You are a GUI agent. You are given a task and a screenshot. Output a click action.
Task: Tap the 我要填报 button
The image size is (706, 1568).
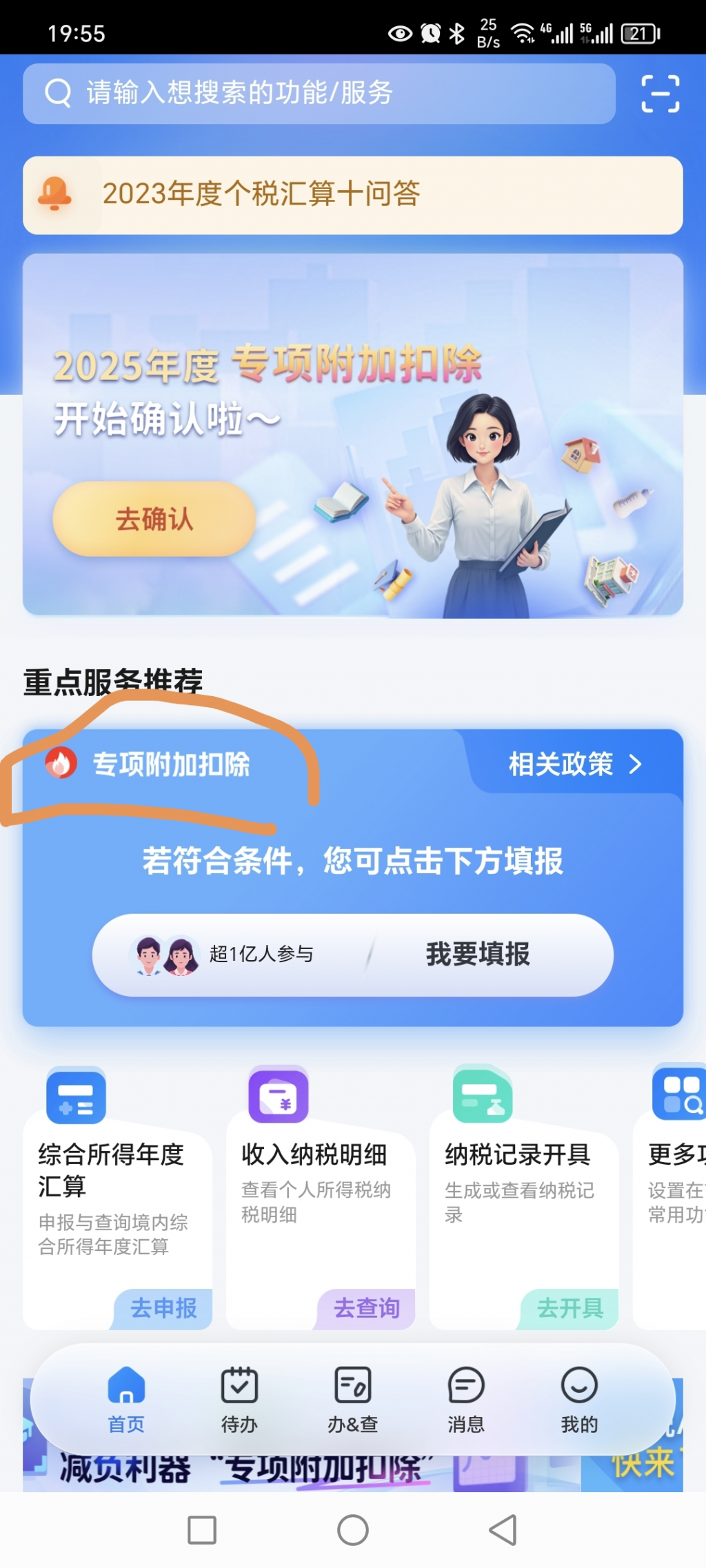477,955
